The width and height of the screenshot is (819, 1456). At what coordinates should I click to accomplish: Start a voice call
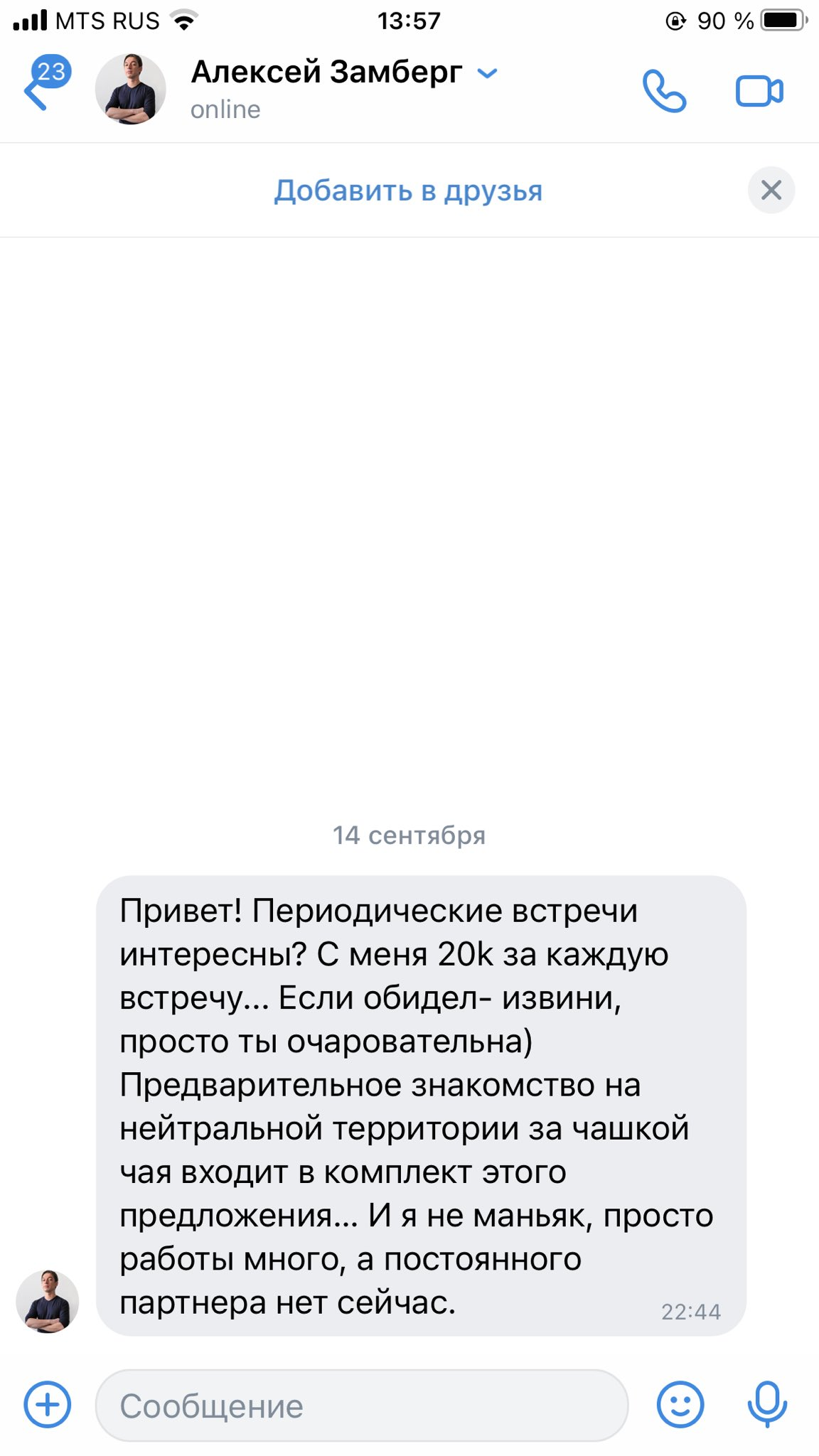tap(665, 91)
